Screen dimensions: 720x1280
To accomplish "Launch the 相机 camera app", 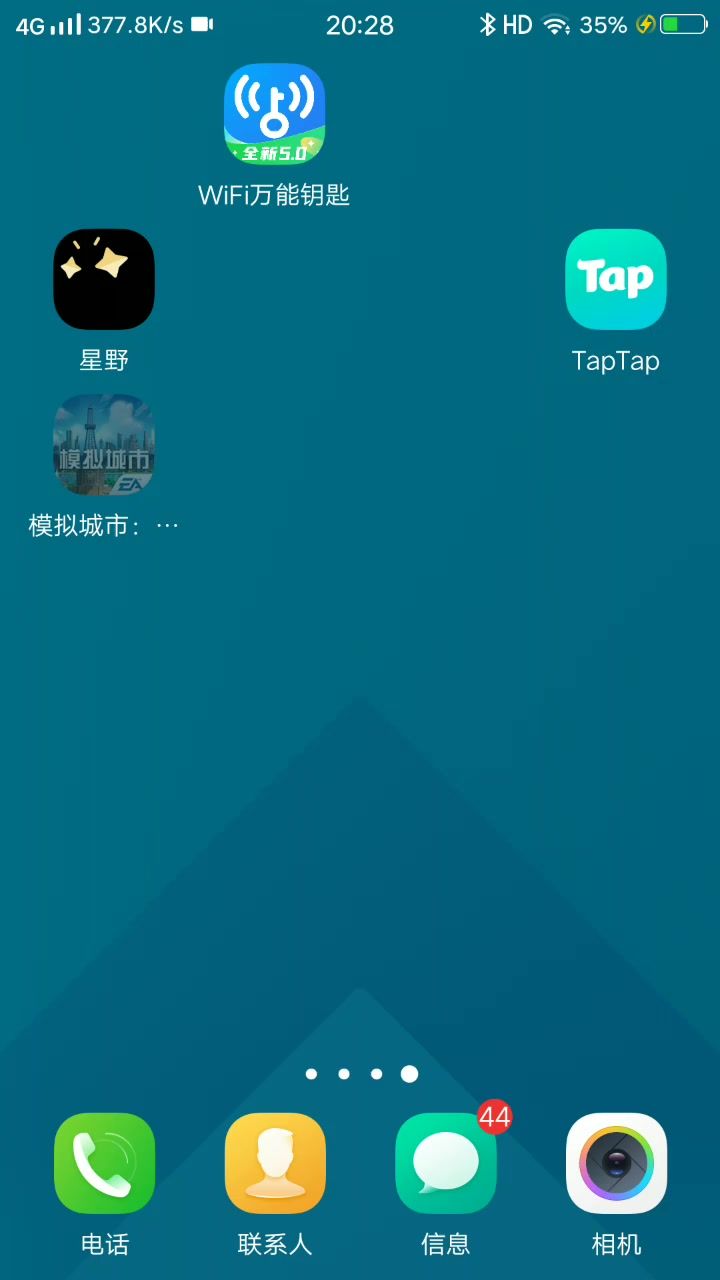I will pyautogui.click(x=616, y=1163).
